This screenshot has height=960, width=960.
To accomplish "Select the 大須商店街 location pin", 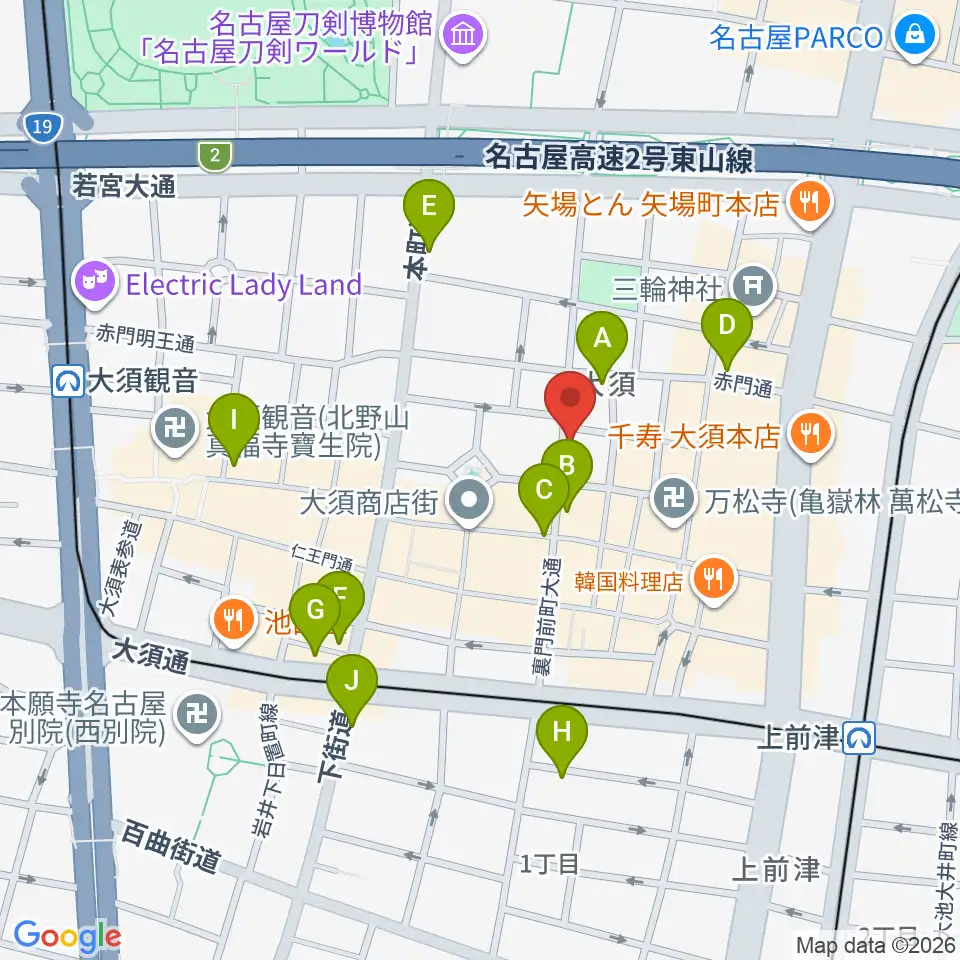I will [x=469, y=502].
